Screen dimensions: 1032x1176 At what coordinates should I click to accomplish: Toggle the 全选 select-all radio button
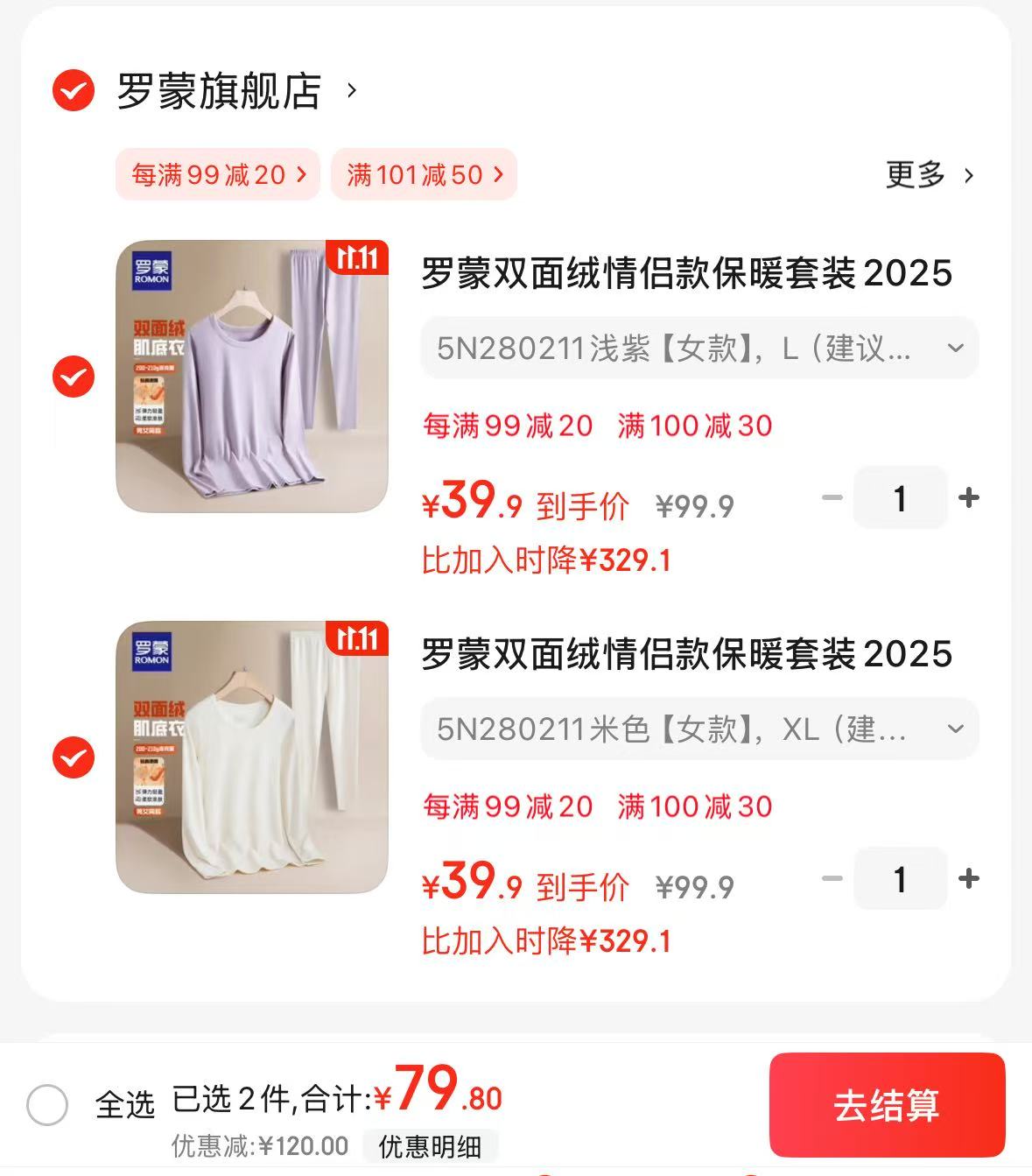coord(47,1104)
